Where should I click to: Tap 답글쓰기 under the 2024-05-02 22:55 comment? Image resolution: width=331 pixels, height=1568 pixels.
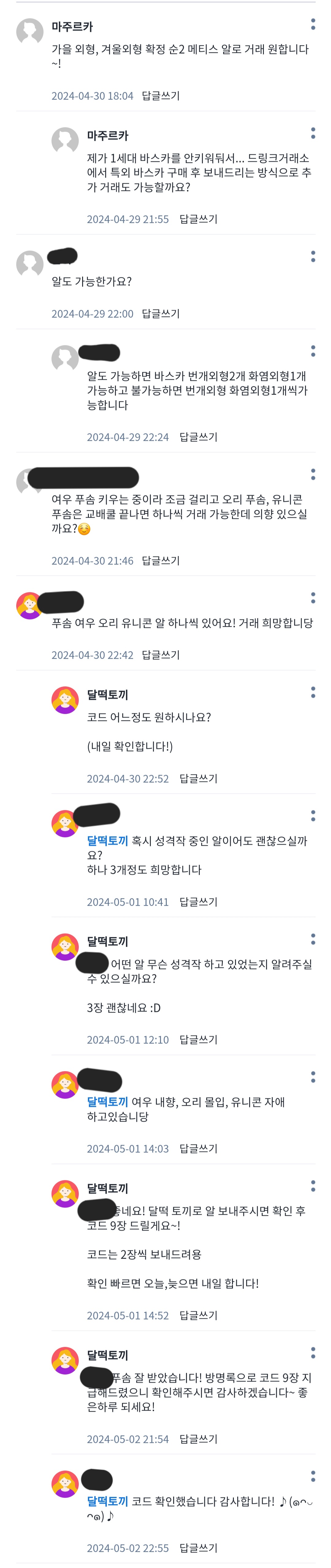click(198, 1548)
